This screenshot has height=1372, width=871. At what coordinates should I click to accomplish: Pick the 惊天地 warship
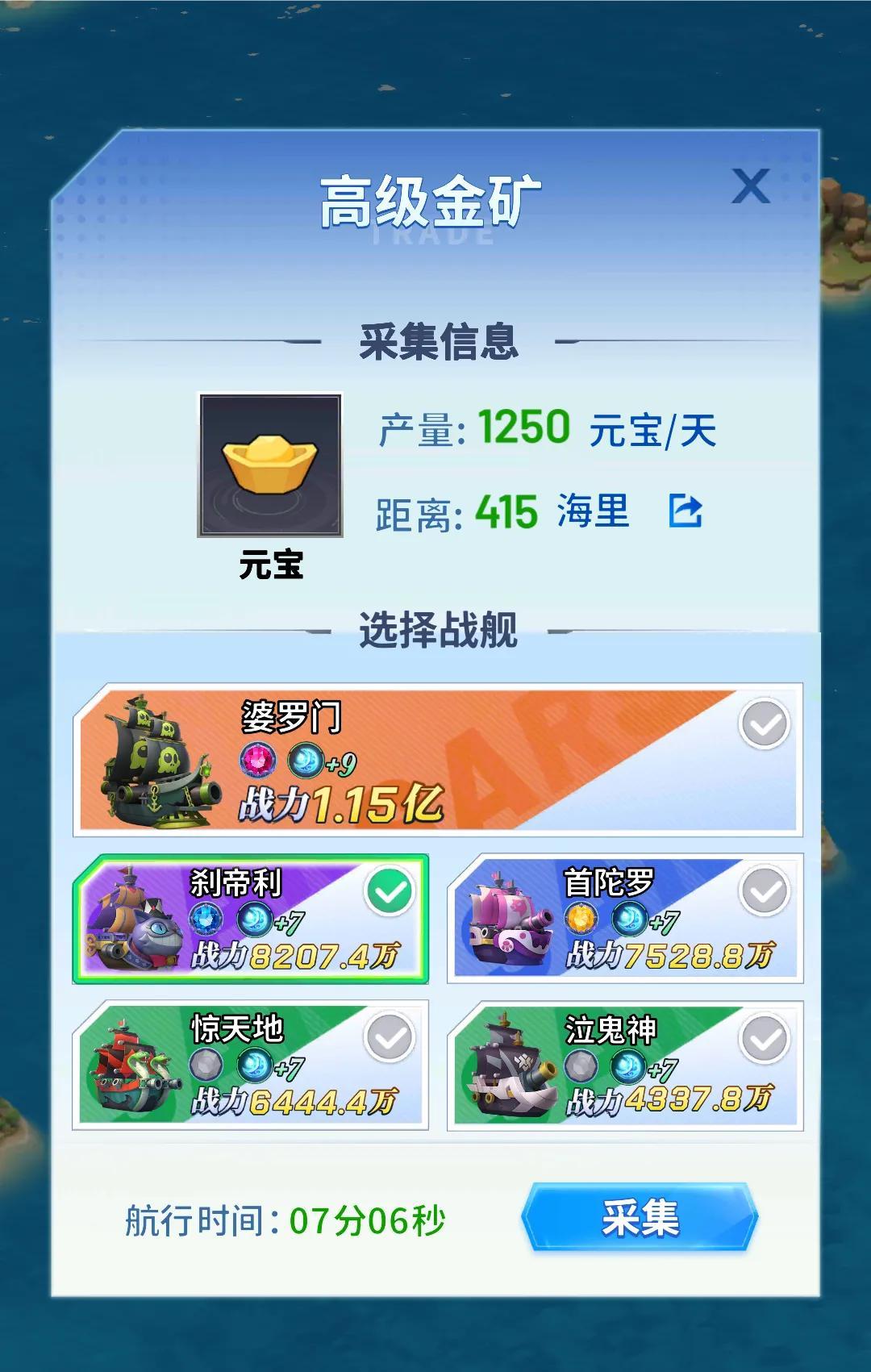point(390,1039)
